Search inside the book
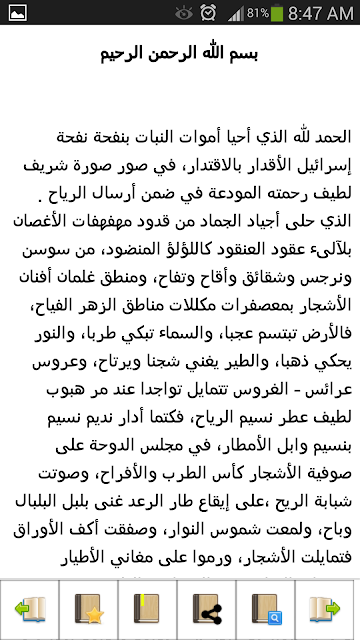Viewport: 360px width, 640px height. click(265, 609)
